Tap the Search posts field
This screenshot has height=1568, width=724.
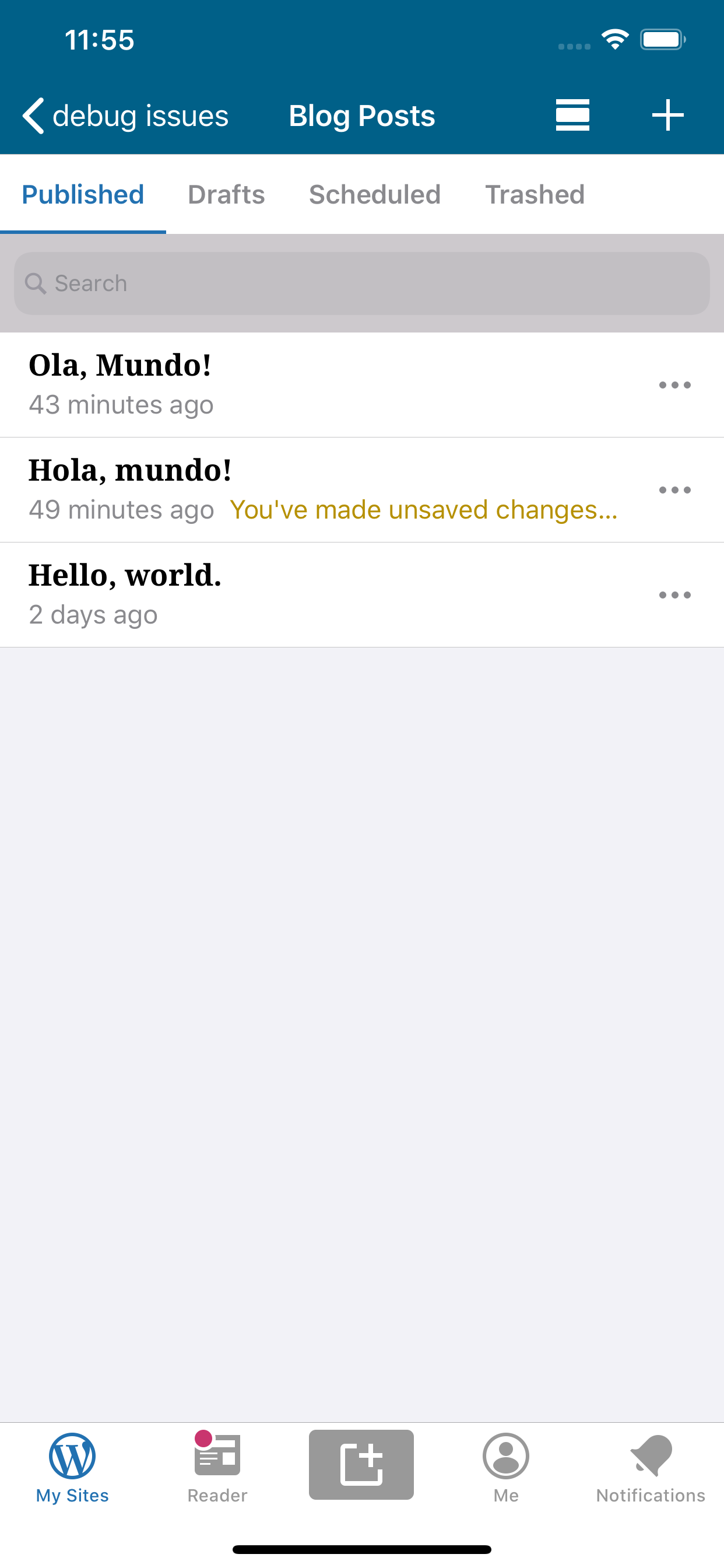tap(362, 283)
